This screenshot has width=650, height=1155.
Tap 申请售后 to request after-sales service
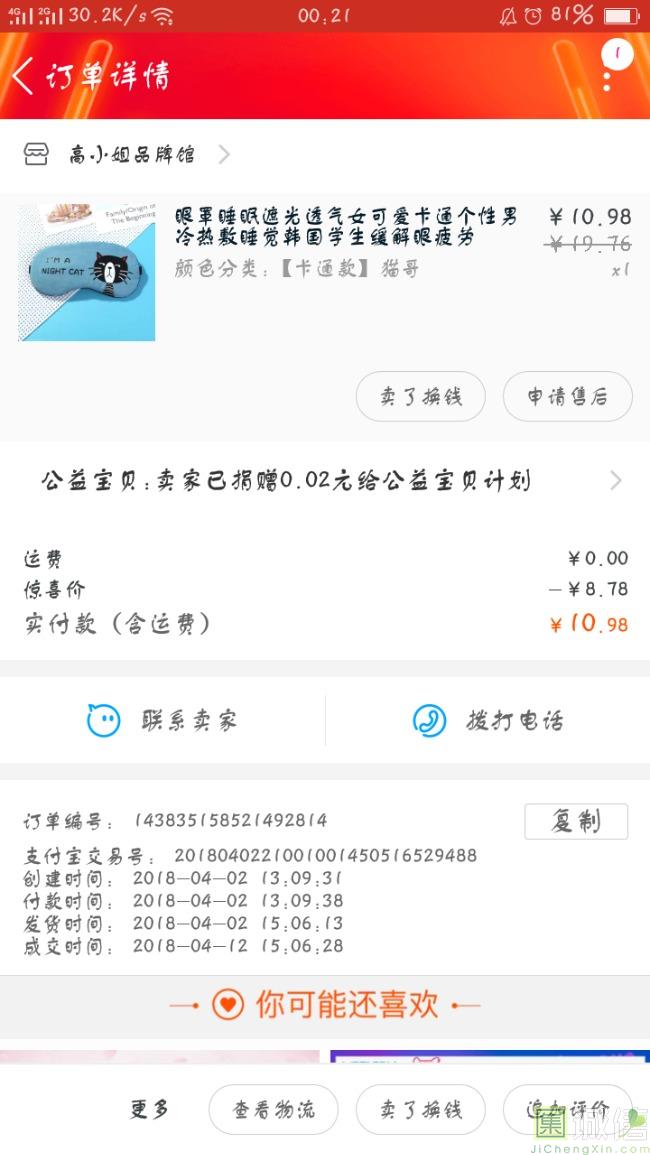567,397
